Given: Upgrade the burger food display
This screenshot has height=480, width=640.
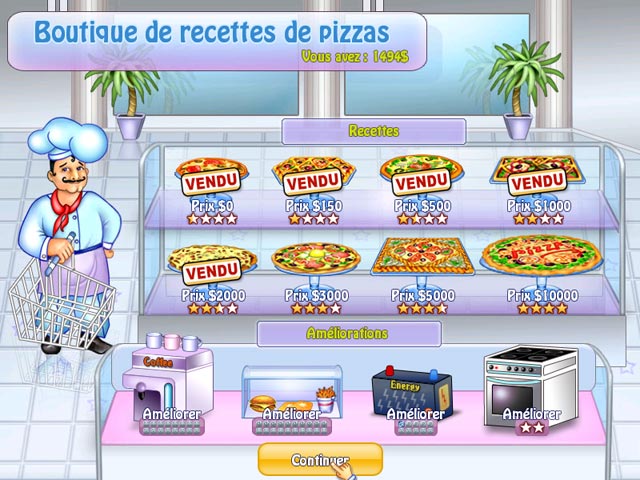Looking at the screenshot, I should pos(291,413).
